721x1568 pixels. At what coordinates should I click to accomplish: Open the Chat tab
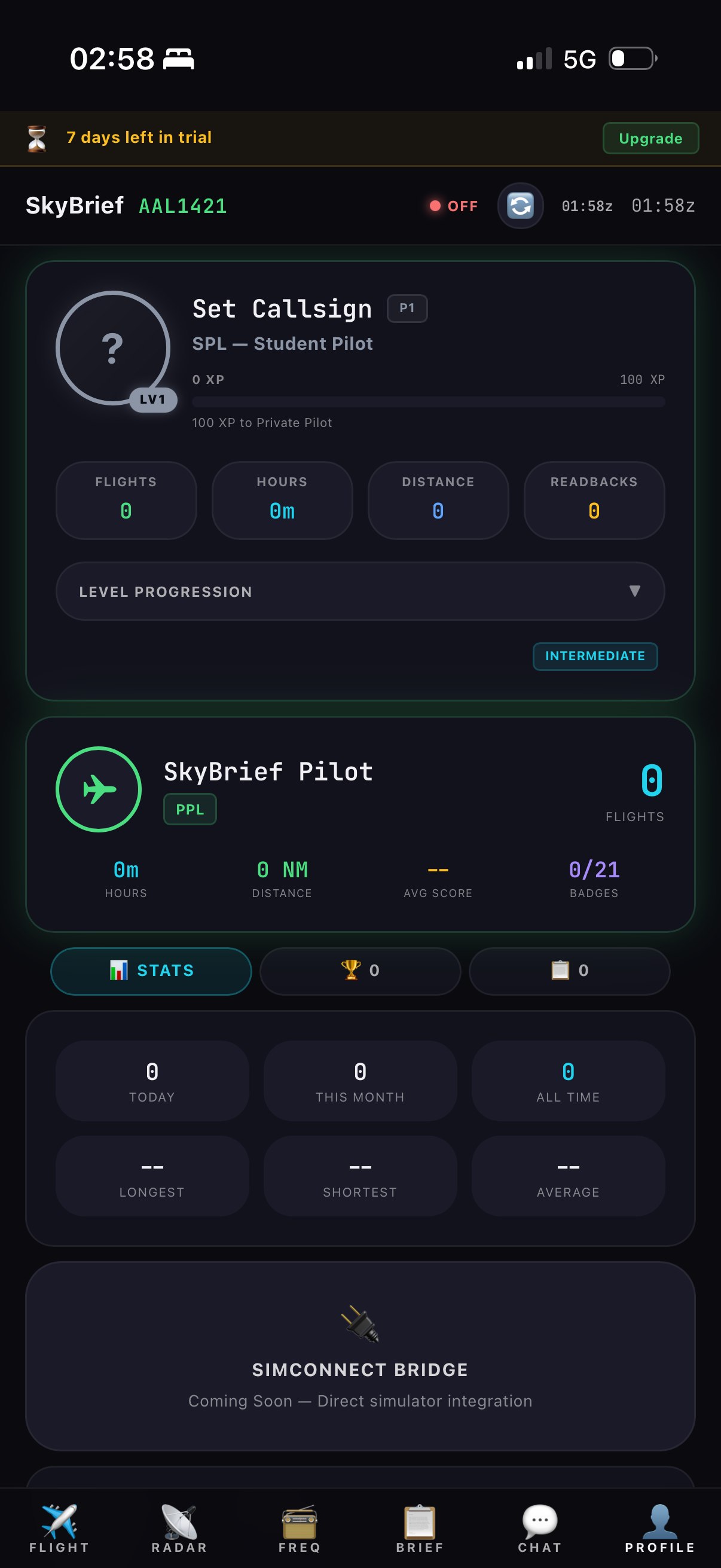click(x=540, y=1528)
